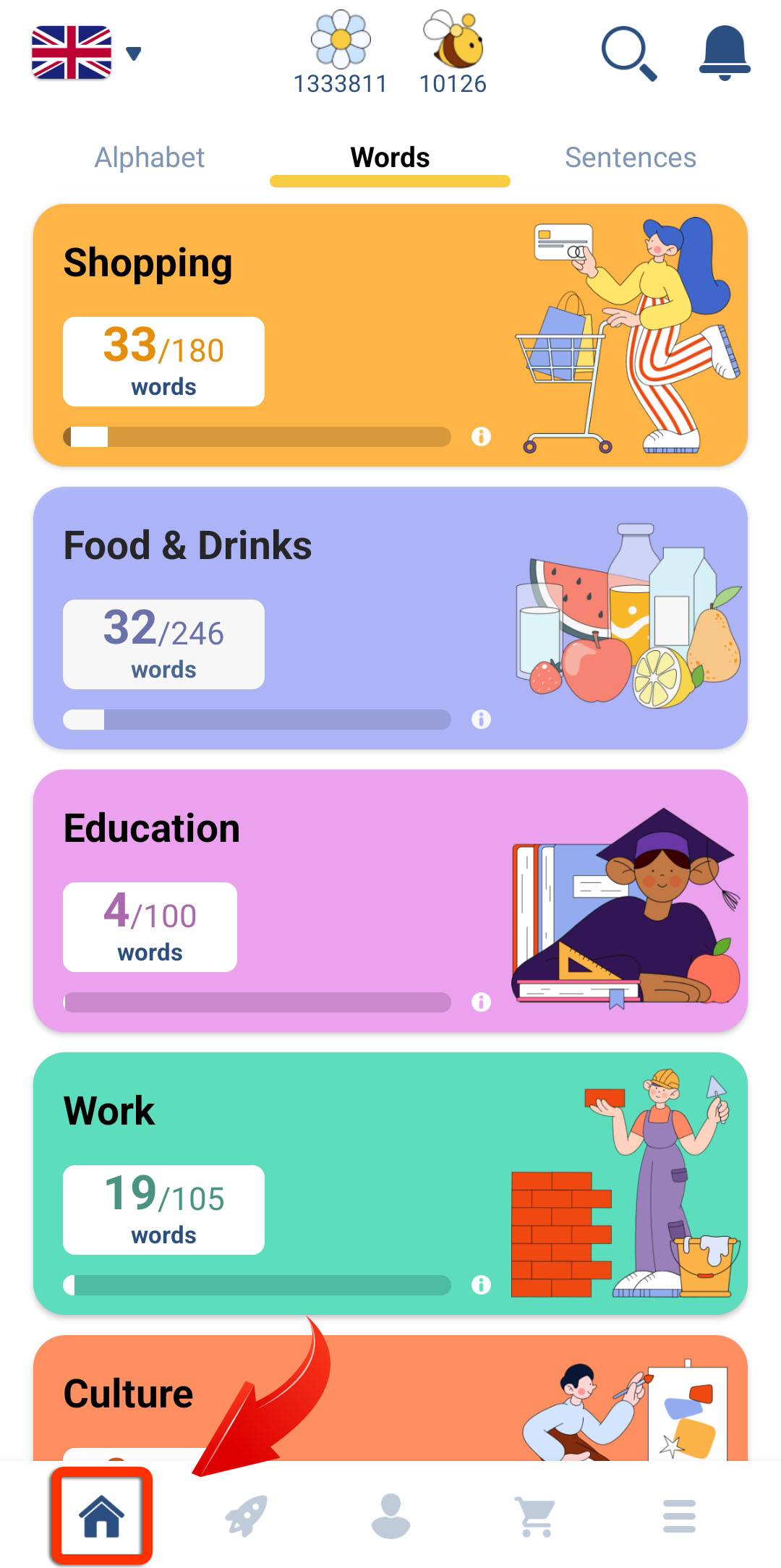Show info for Education progress
The height and width of the screenshot is (1568, 781).
481,1002
